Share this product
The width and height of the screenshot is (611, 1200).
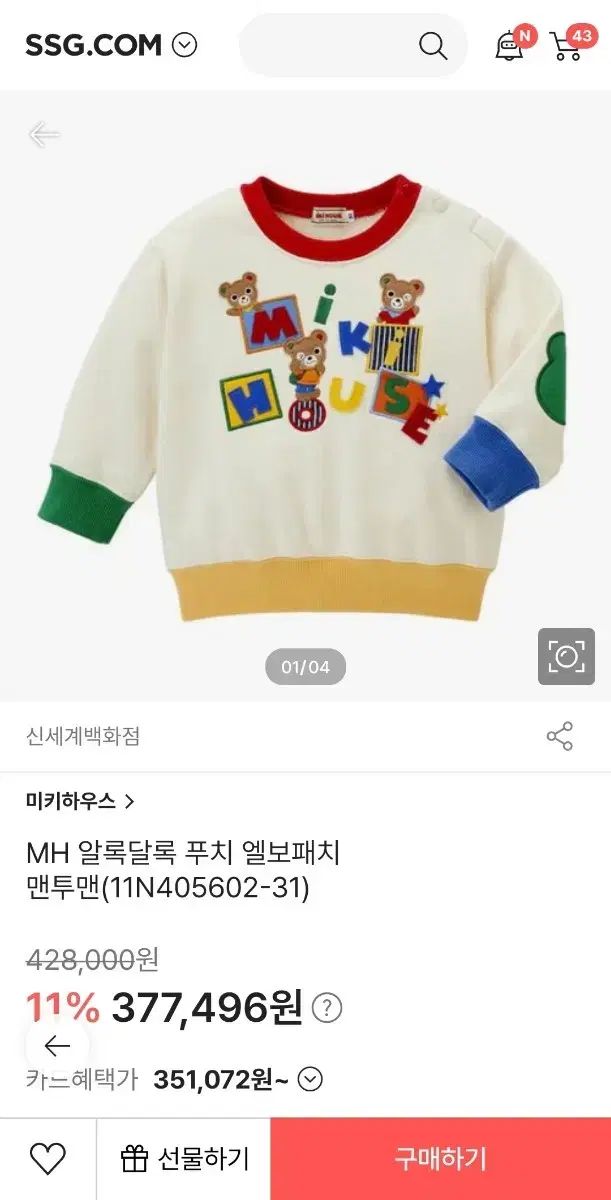click(x=560, y=736)
